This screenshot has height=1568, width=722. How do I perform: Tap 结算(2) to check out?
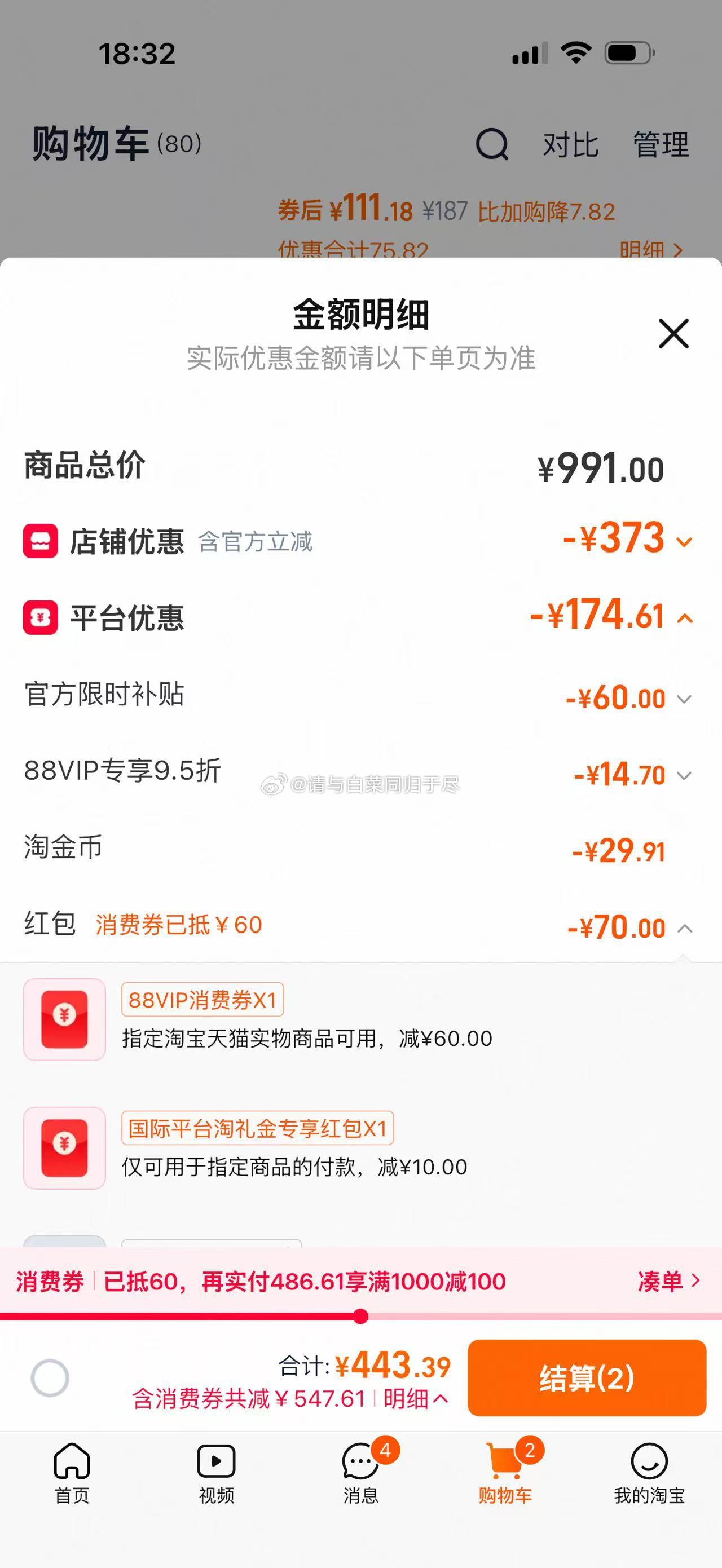(587, 1377)
